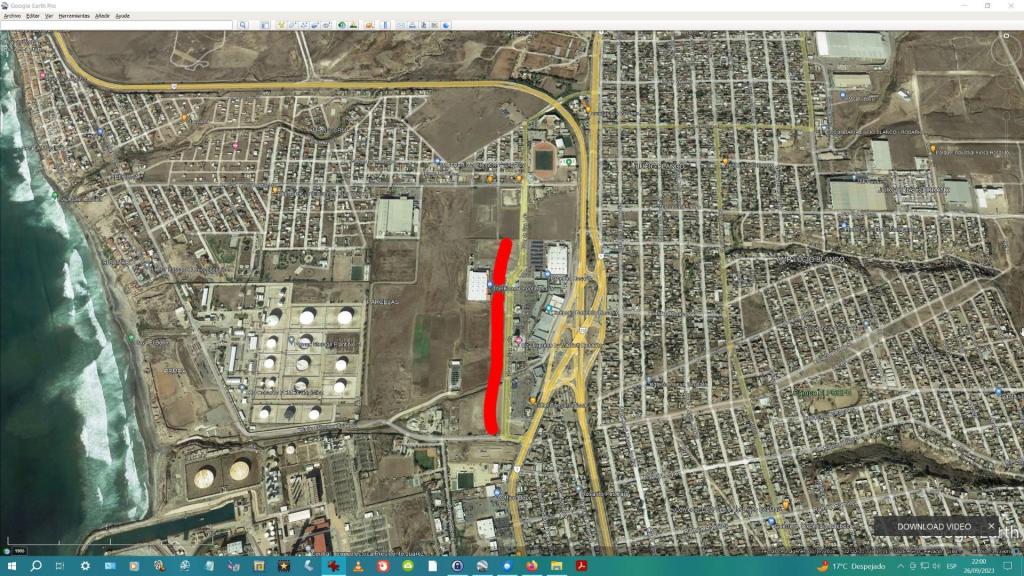1024x576 pixels.
Task: Dismiss the Download Video popup
Action: (991, 526)
